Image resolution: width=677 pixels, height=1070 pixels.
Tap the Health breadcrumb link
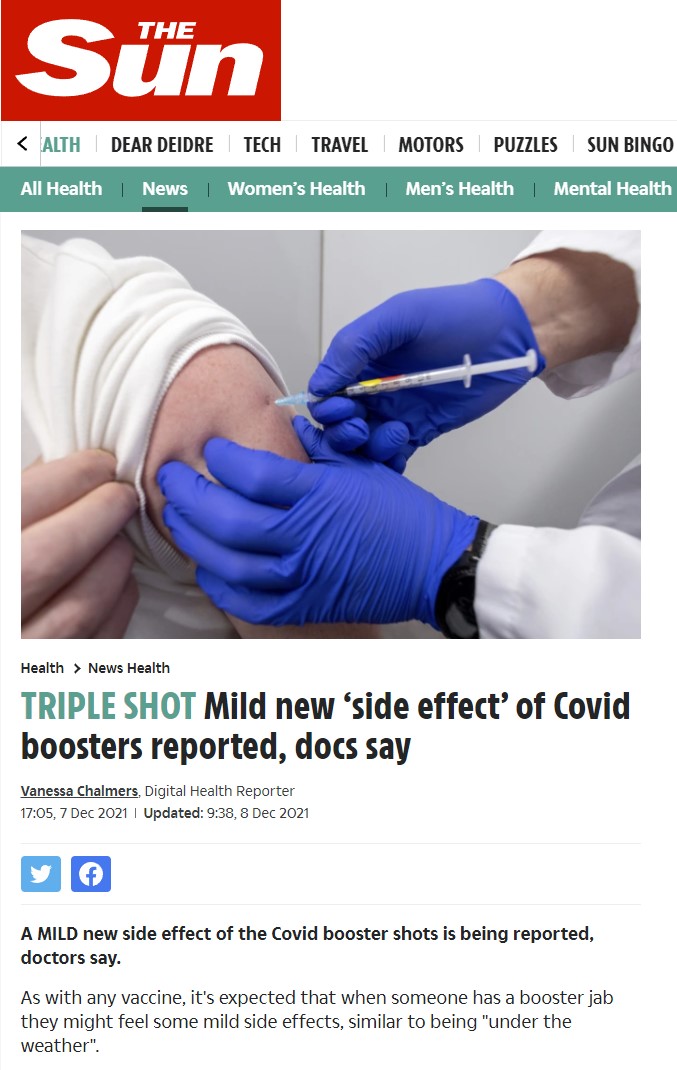42,668
